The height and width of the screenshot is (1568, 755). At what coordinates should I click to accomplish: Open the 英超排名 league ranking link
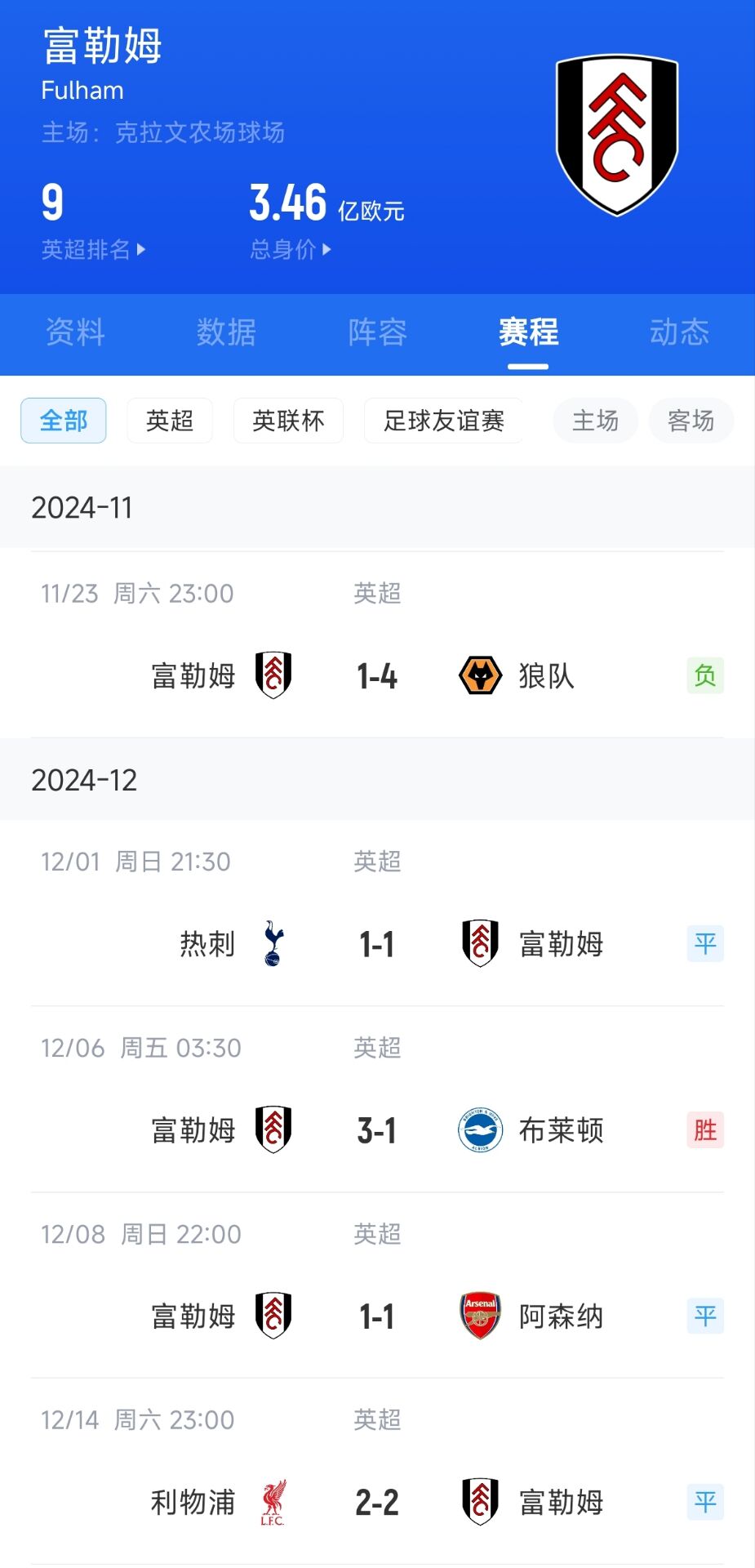click(x=93, y=249)
